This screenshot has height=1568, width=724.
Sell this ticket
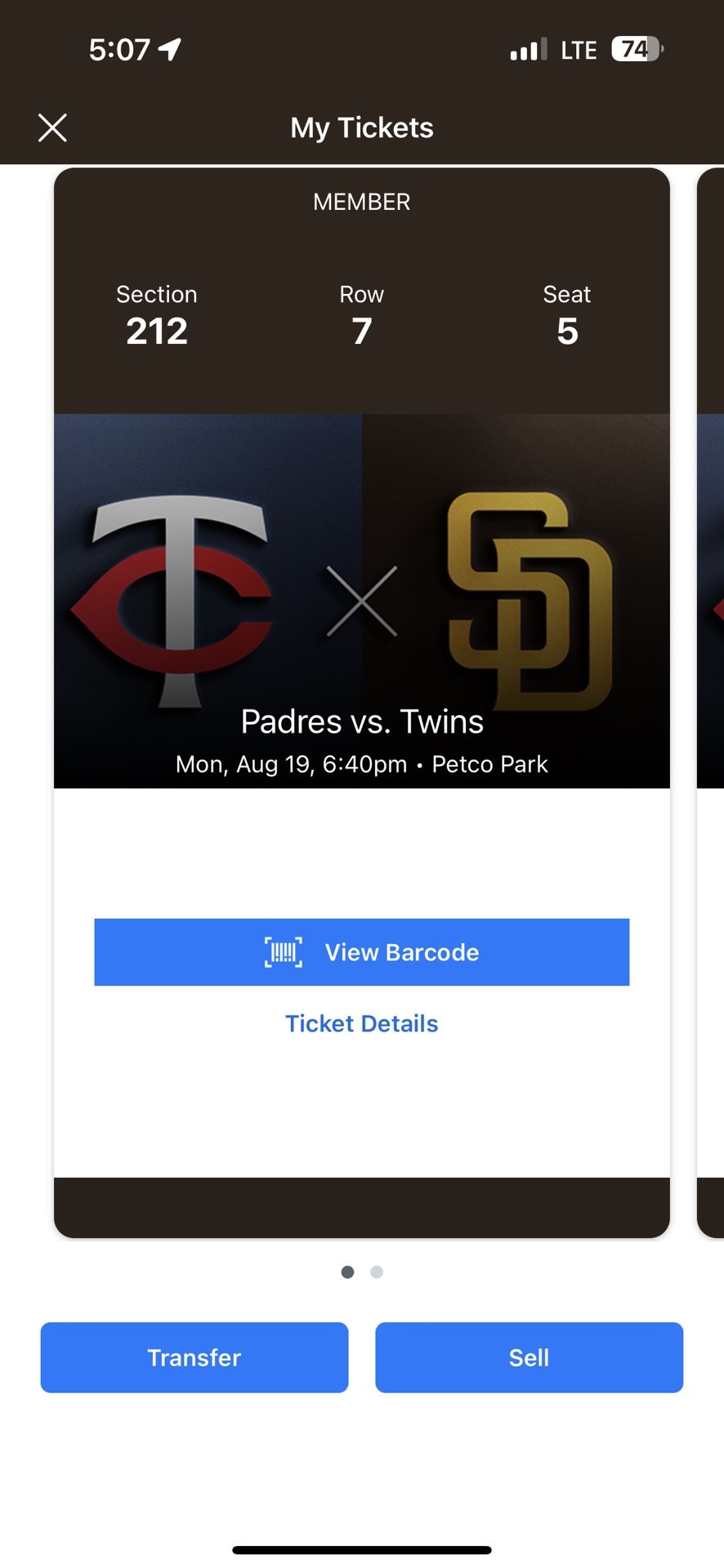click(x=530, y=1357)
